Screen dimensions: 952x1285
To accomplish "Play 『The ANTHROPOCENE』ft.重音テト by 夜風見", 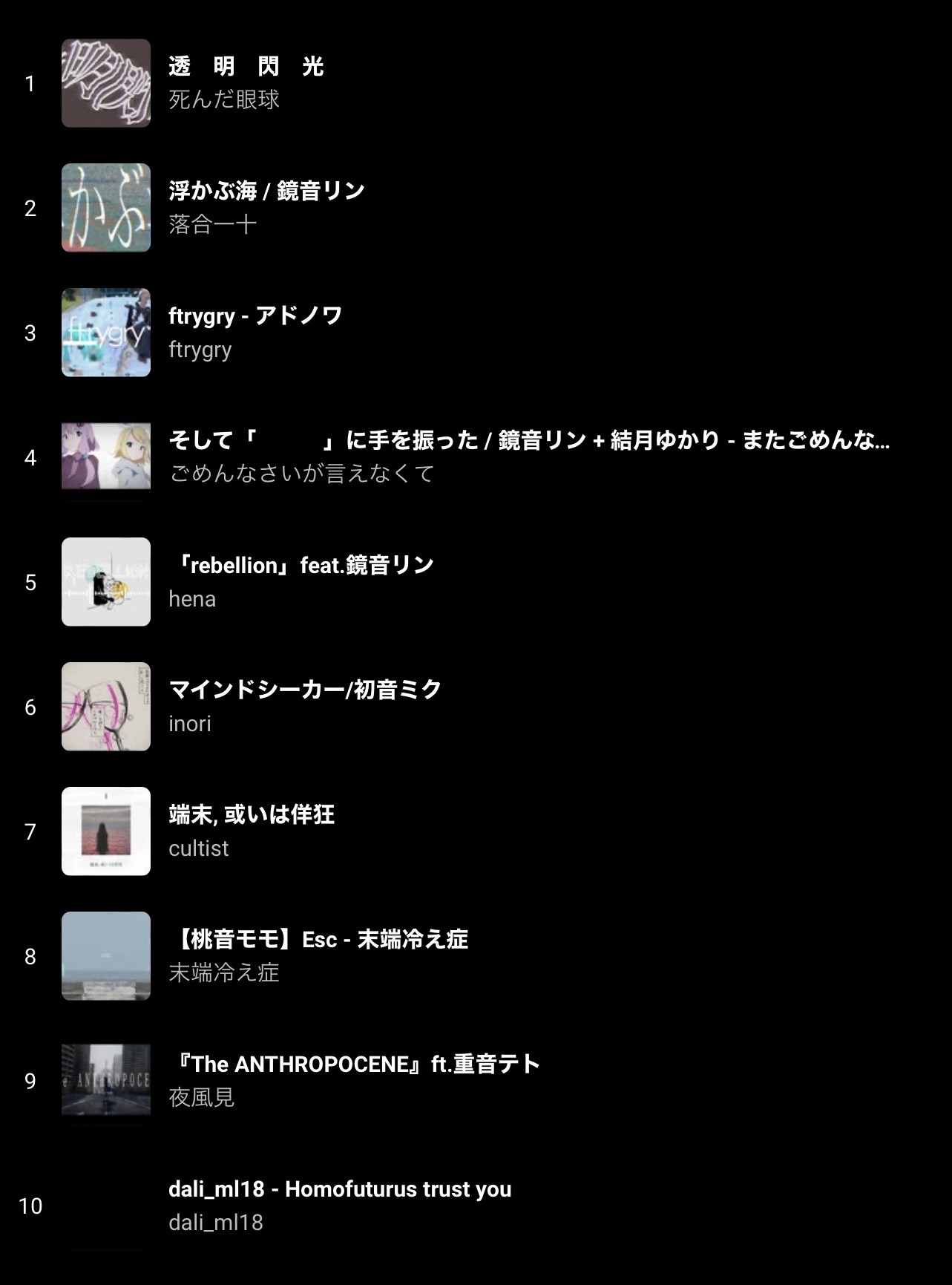I will [x=354, y=1065].
